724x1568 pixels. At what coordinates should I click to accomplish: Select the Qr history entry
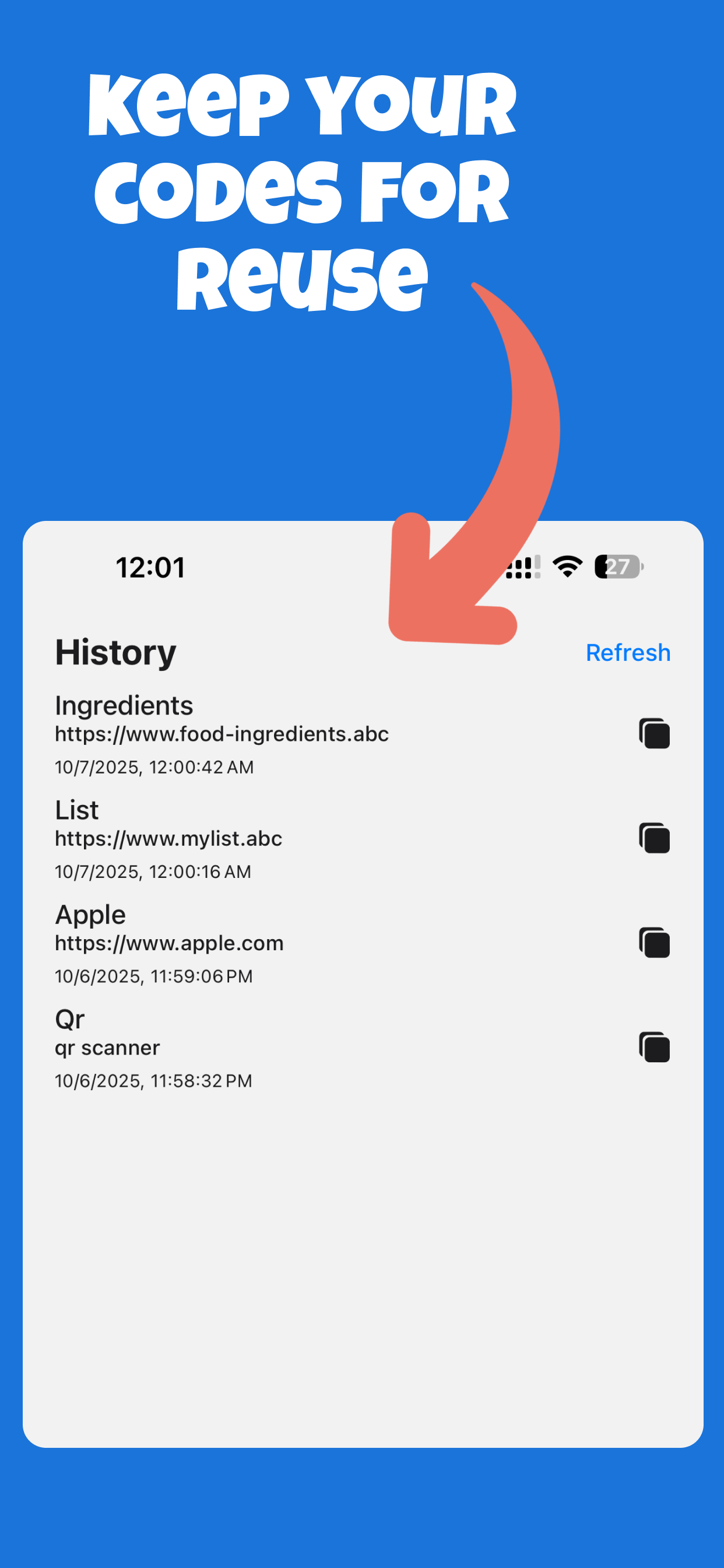pos(70,1020)
